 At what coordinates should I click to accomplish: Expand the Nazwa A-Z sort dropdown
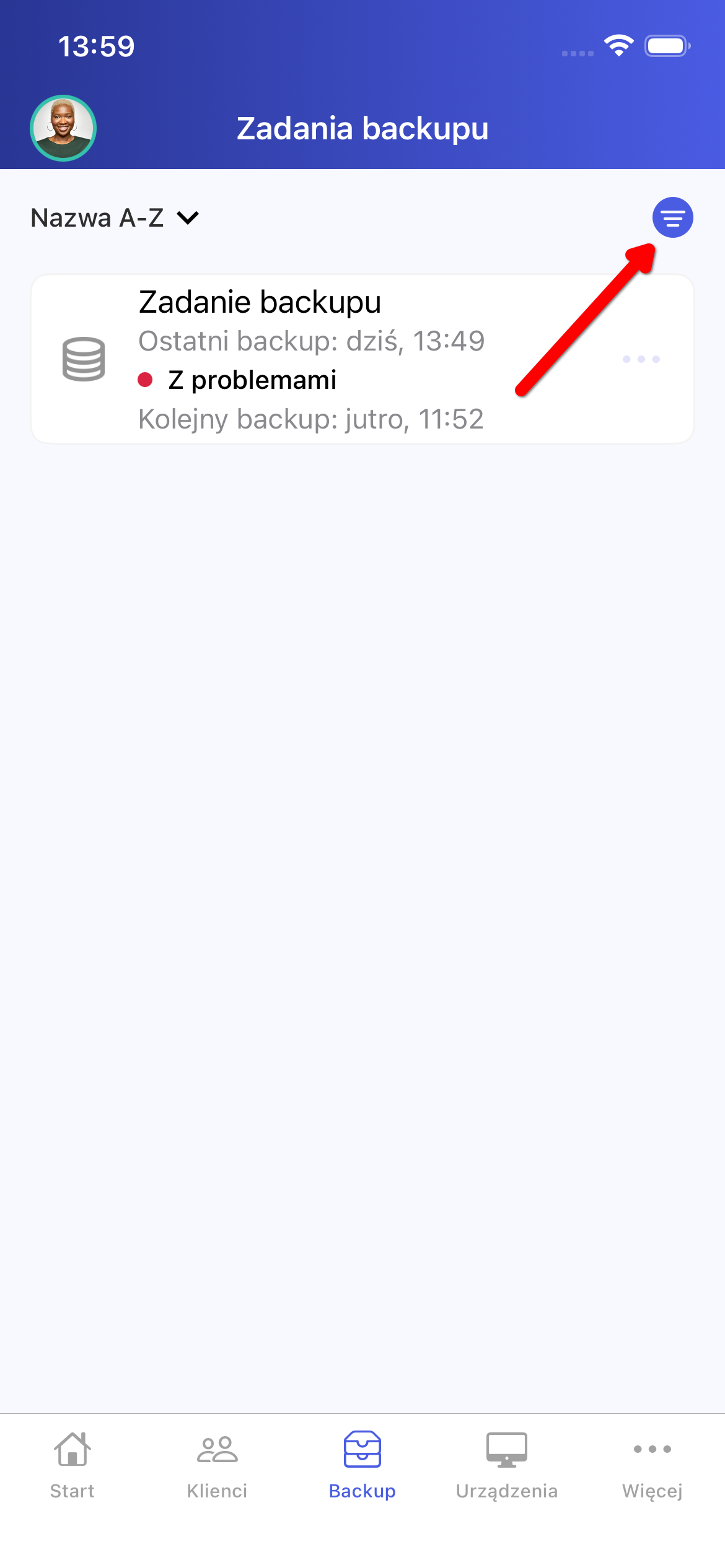[x=115, y=218]
